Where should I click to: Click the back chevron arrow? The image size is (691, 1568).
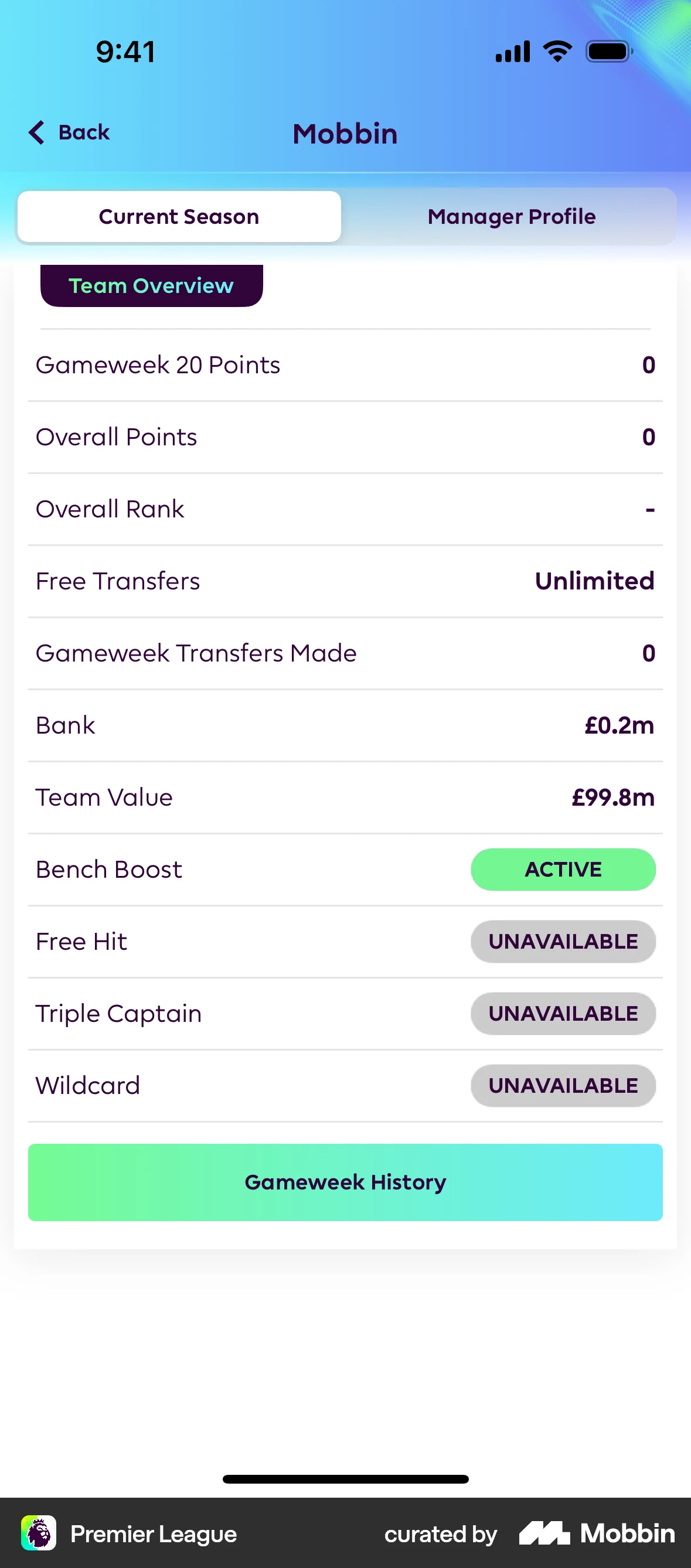tap(36, 132)
